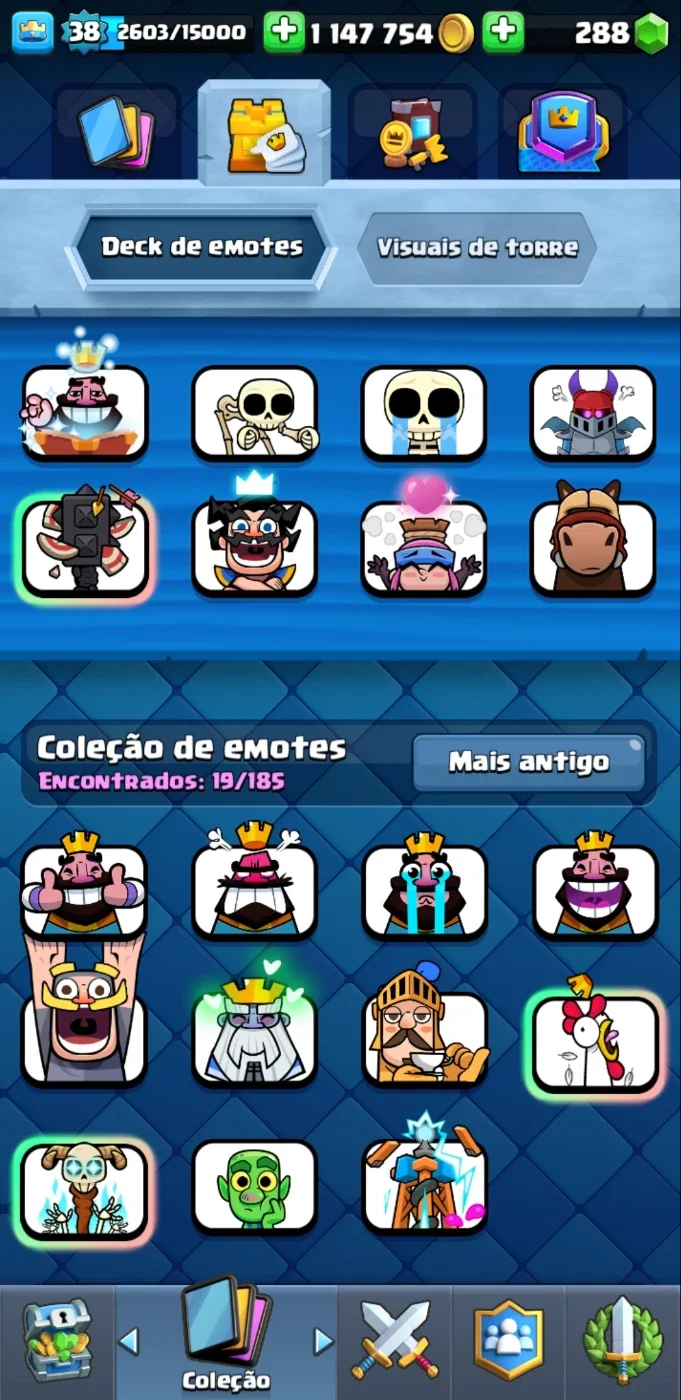This screenshot has width=681, height=1400.
Task: Select Deck de emotes tab
Action: click(201, 247)
